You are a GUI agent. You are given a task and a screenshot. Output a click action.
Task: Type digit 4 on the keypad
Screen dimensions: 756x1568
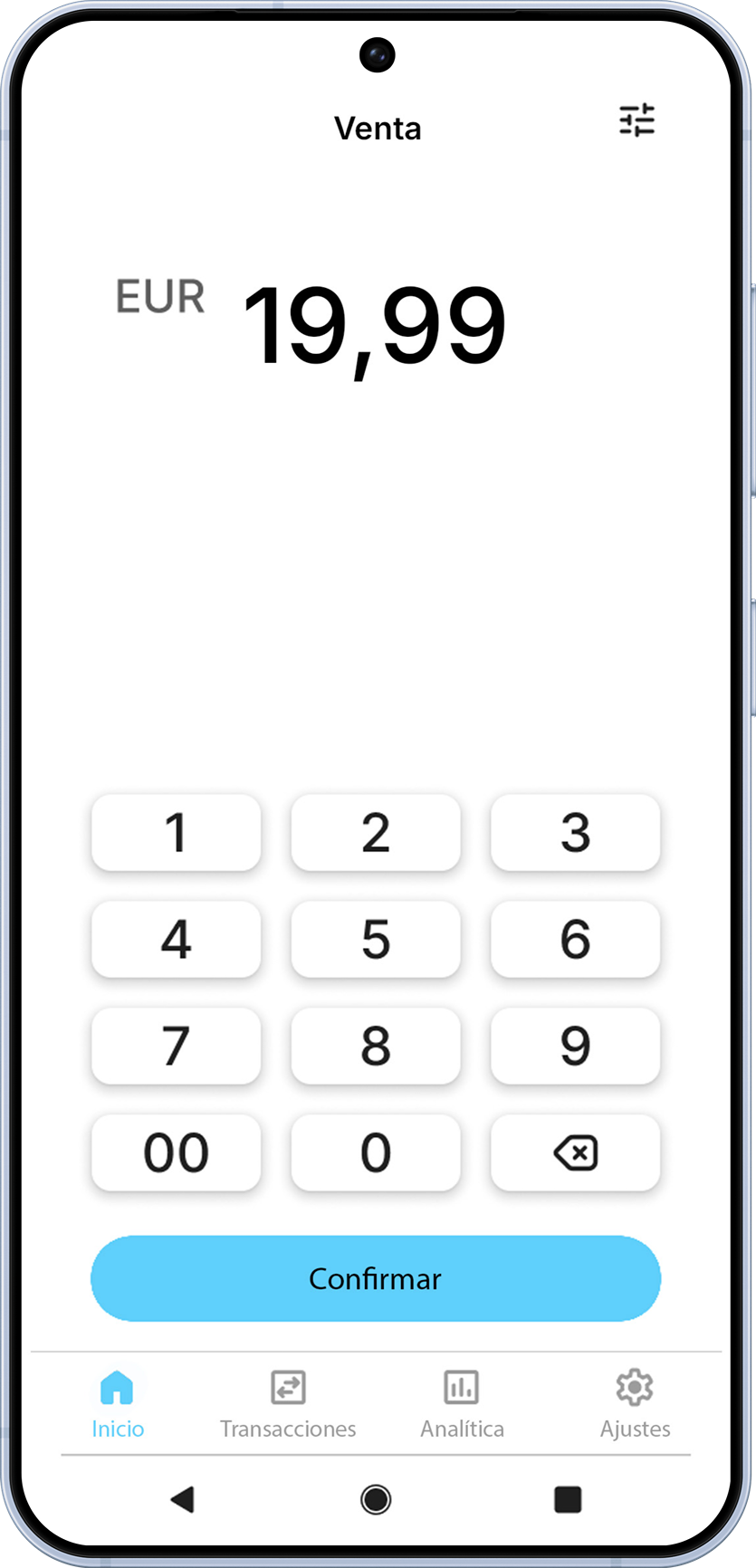coord(177,939)
